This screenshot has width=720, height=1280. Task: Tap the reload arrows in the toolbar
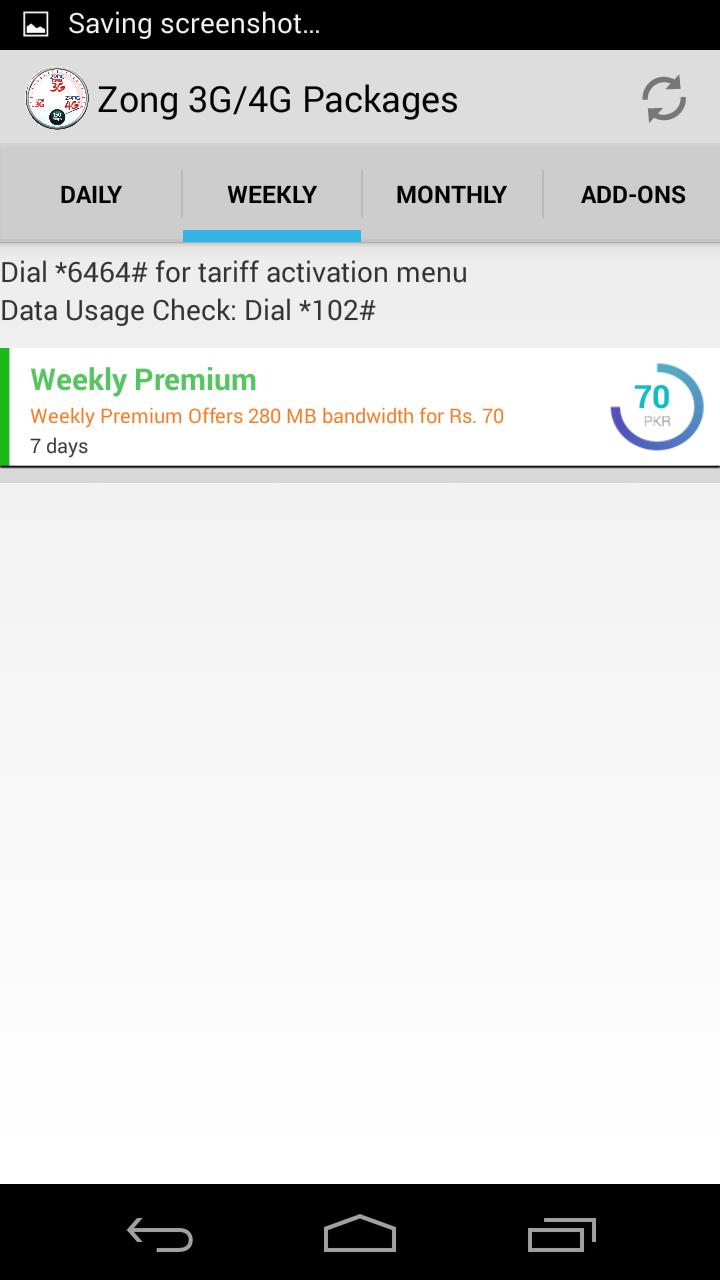click(664, 98)
